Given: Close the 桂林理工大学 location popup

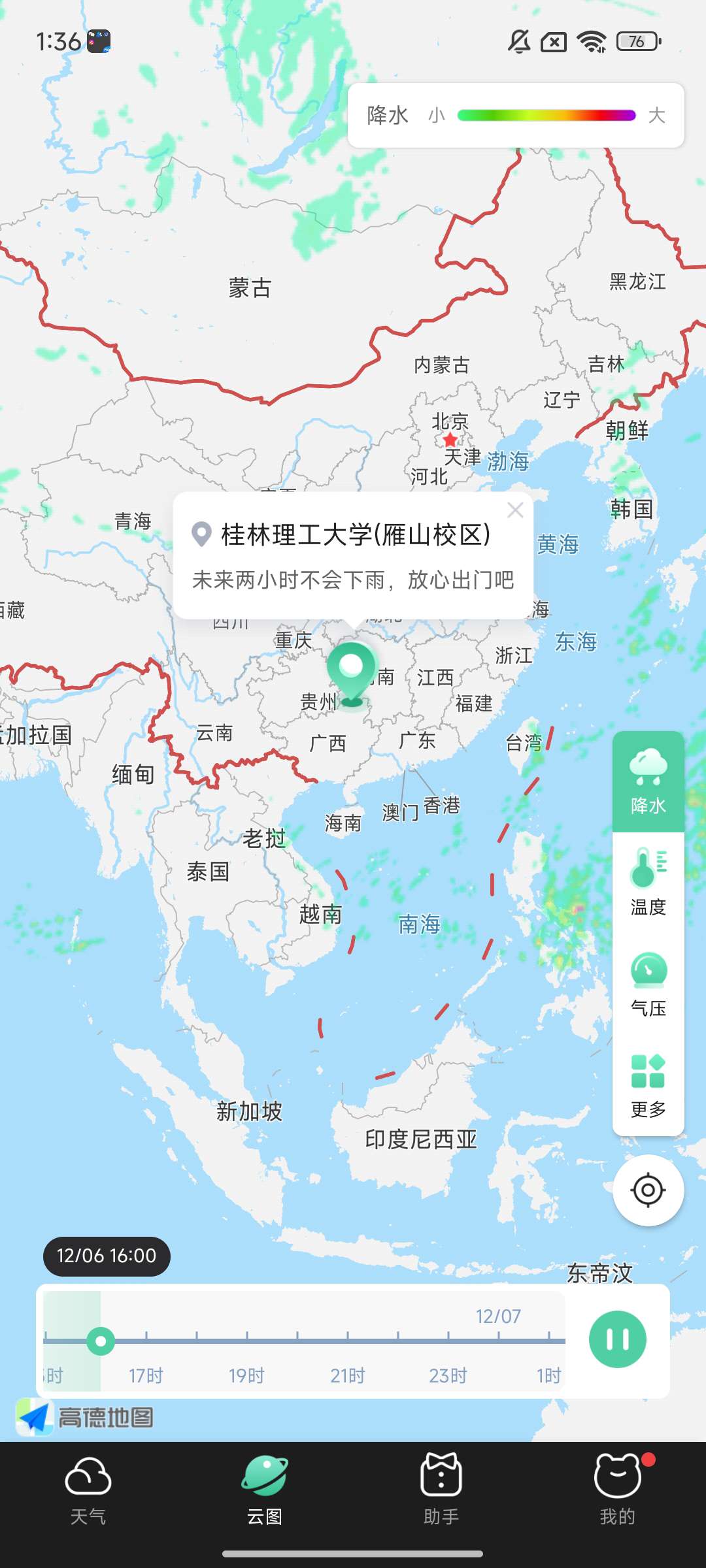Looking at the screenshot, I should coord(515,510).
